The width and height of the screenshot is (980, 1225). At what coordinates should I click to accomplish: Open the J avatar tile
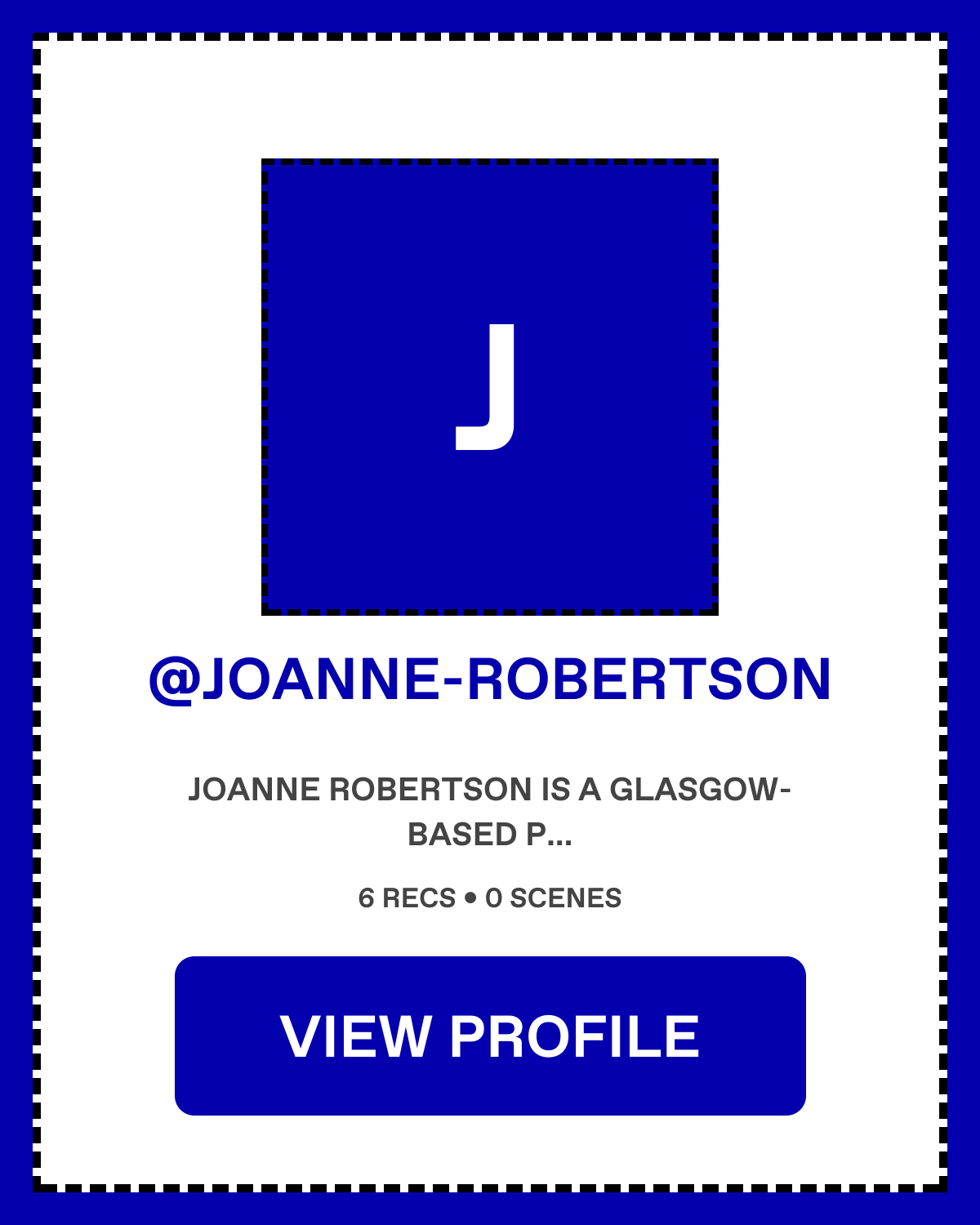click(490, 387)
